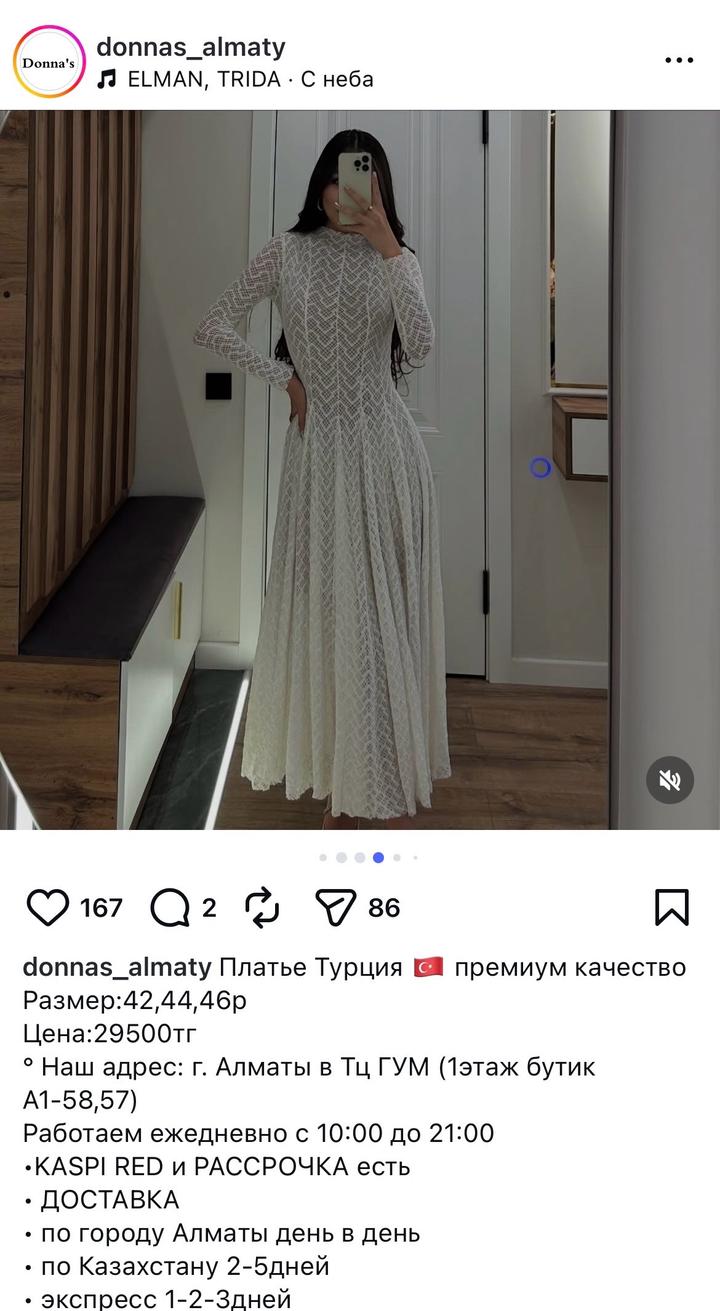The width and height of the screenshot is (720, 1311).
Task: Share this post via send icon
Action: click(337, 907)
